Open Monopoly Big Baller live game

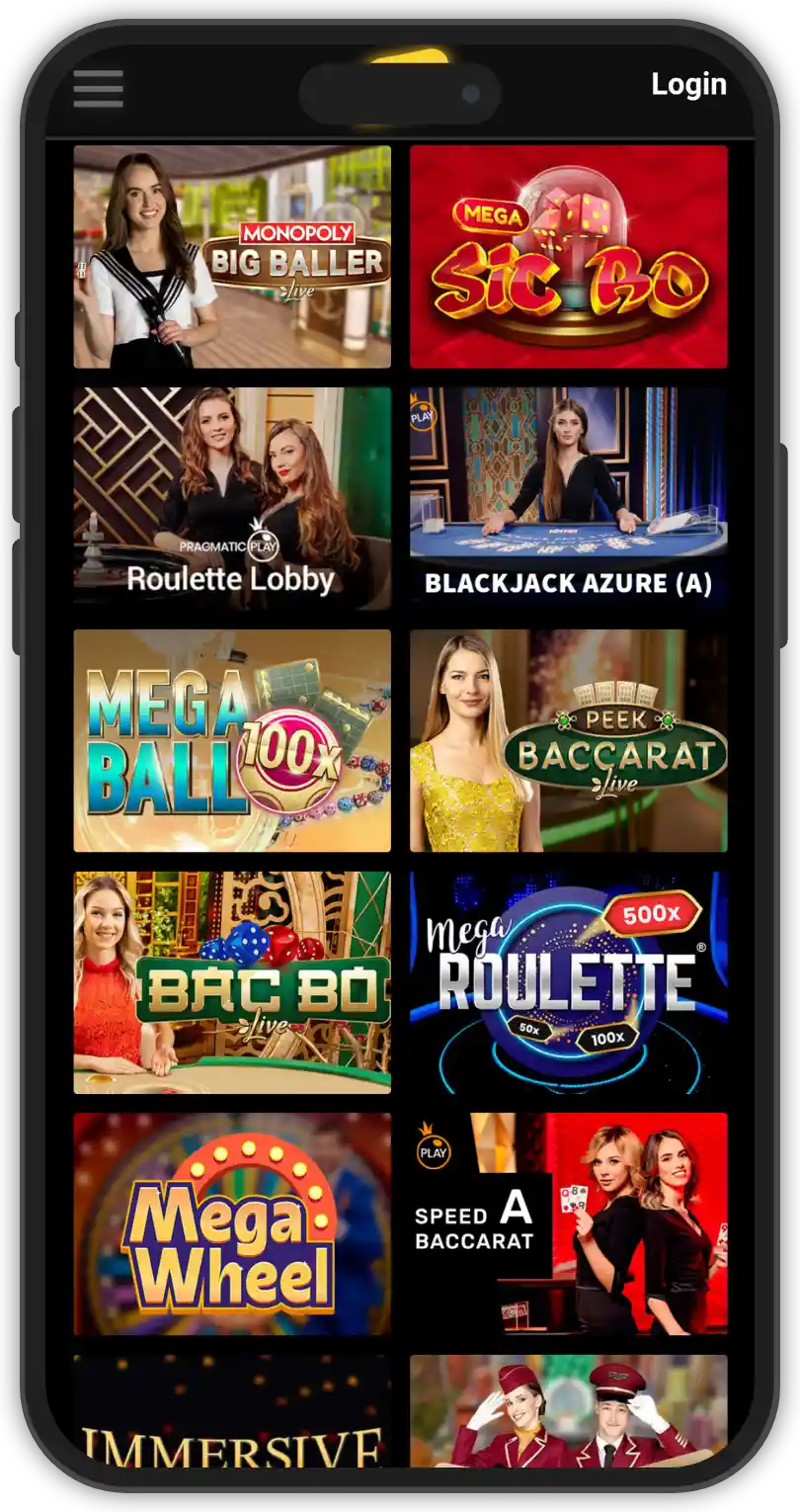[232, 257]
